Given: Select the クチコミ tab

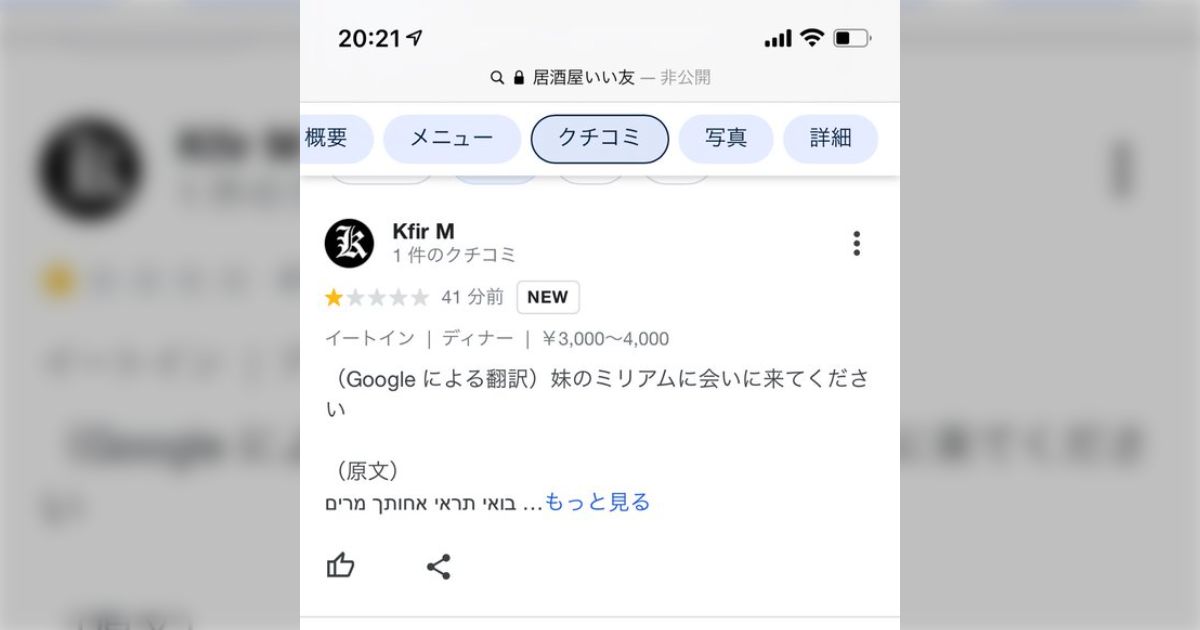Looking at the screenshot, I should [599, 139].
